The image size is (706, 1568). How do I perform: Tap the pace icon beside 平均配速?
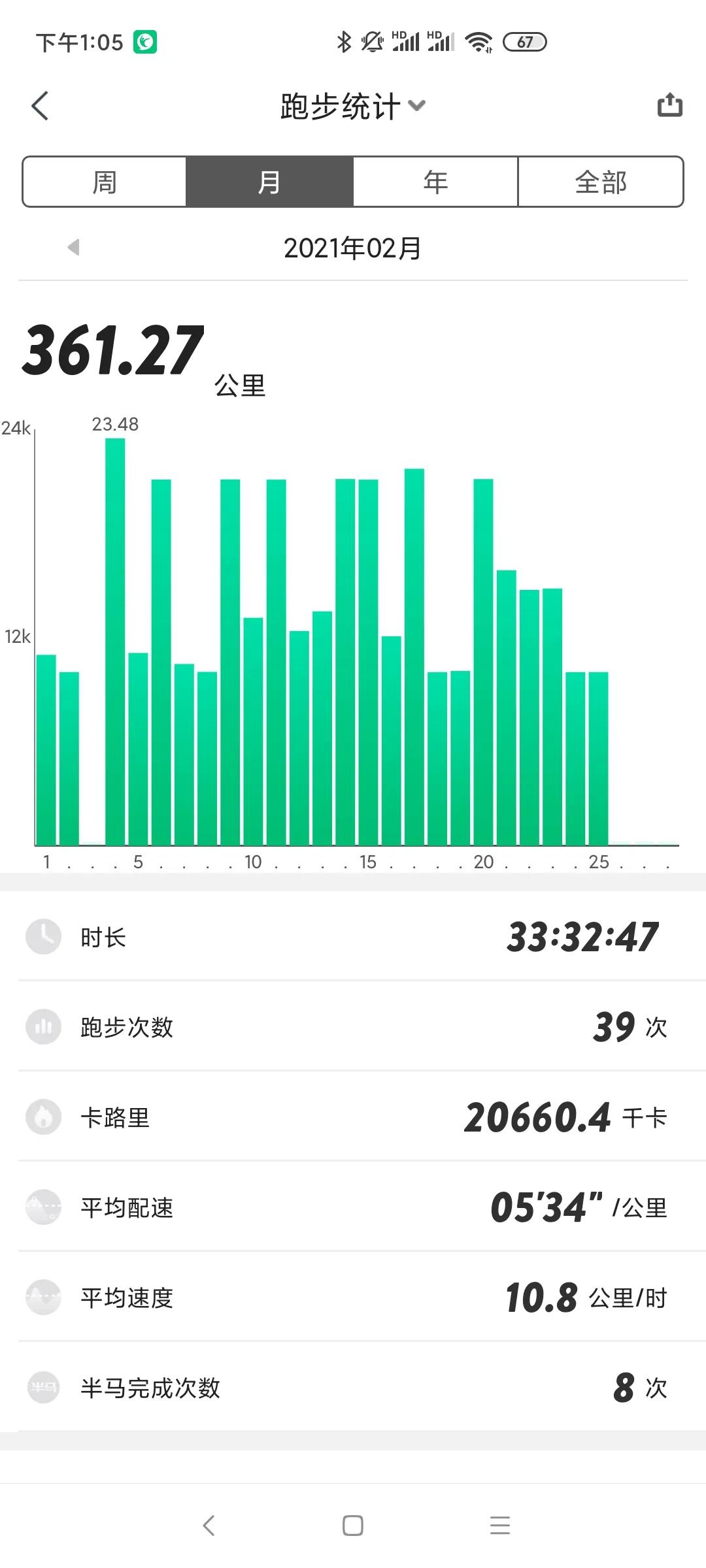[x=43, y=1207]
